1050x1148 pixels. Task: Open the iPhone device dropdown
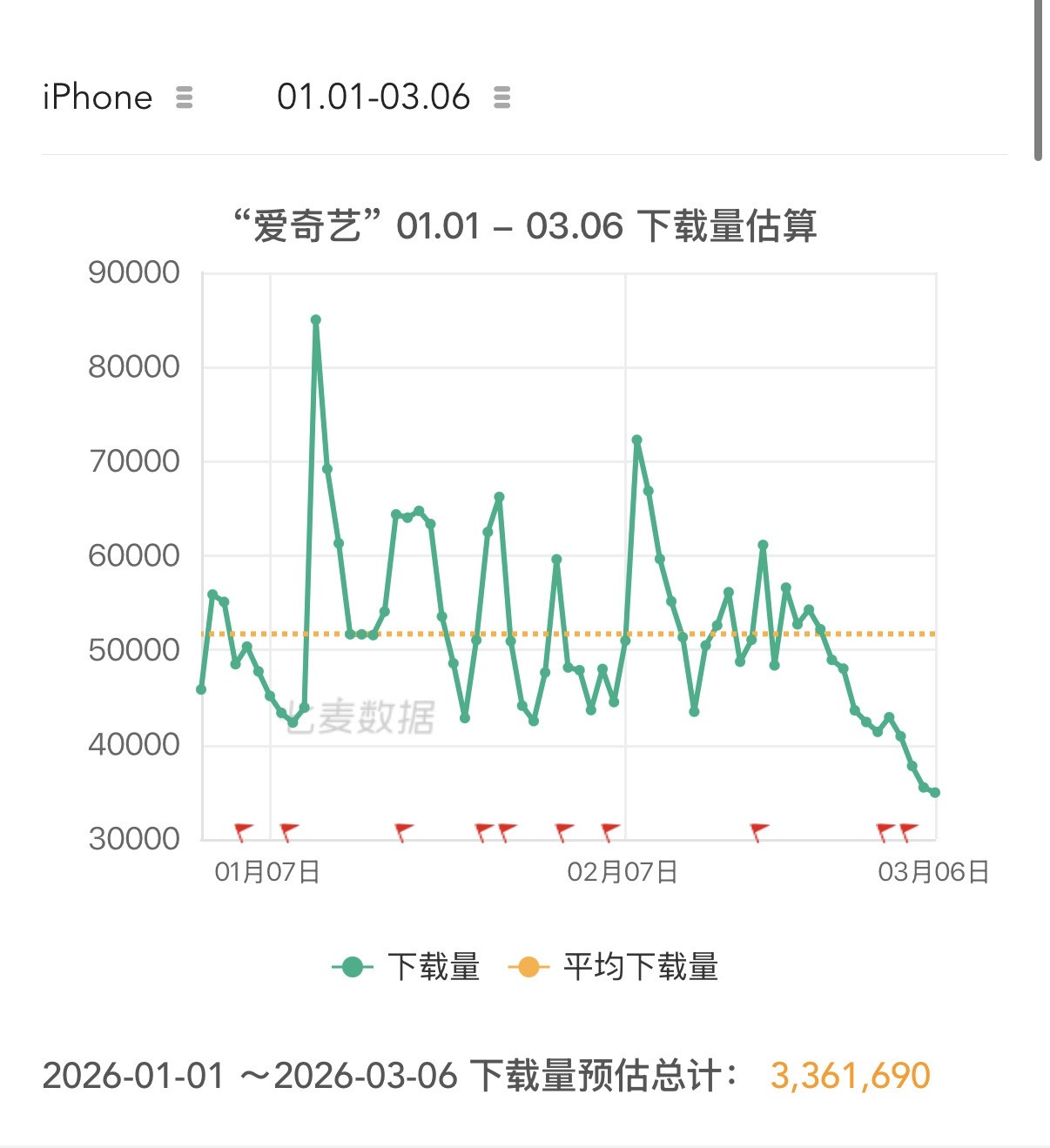118,97
